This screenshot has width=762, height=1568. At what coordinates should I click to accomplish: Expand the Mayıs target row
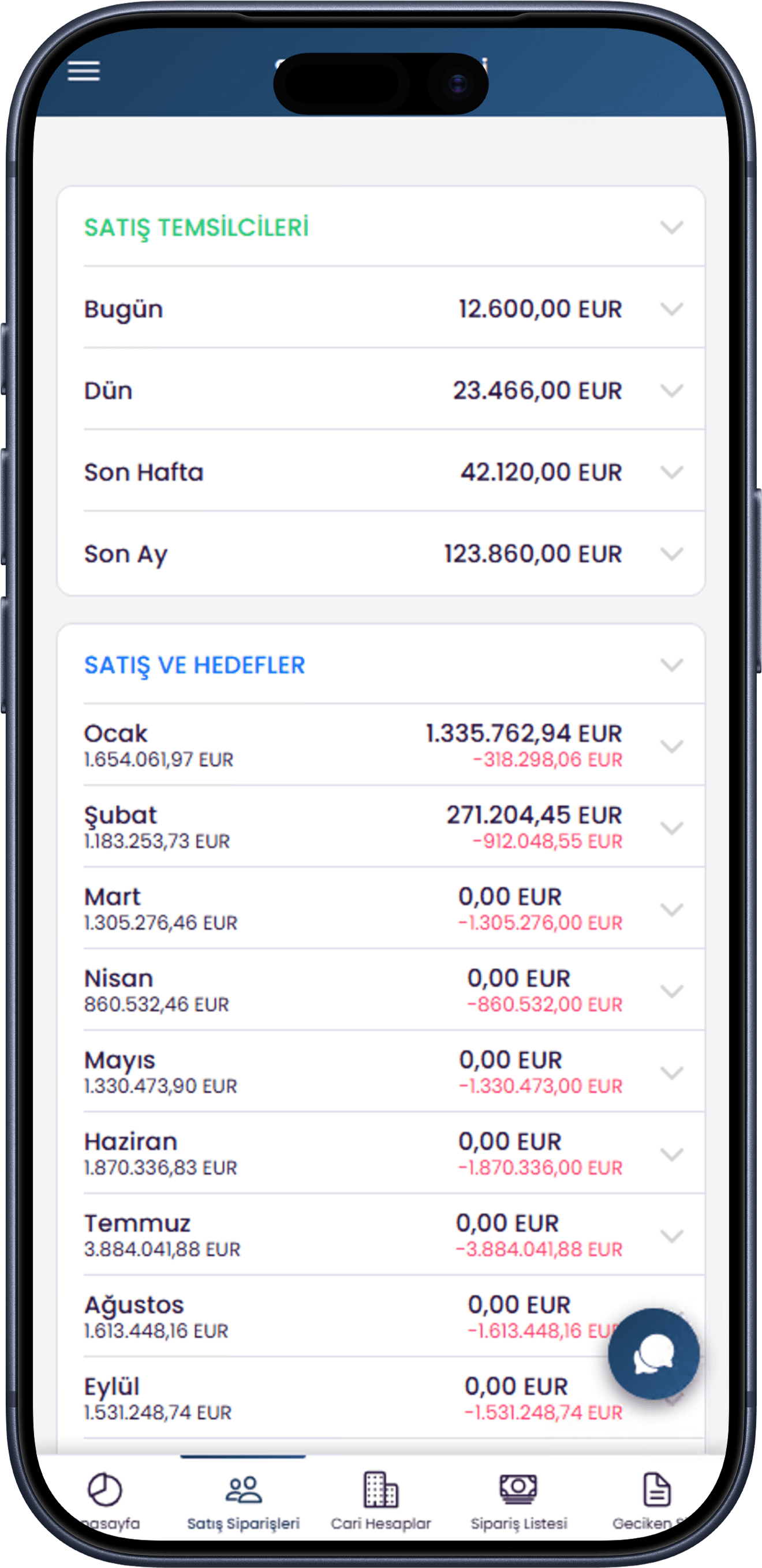(671, 1072)
